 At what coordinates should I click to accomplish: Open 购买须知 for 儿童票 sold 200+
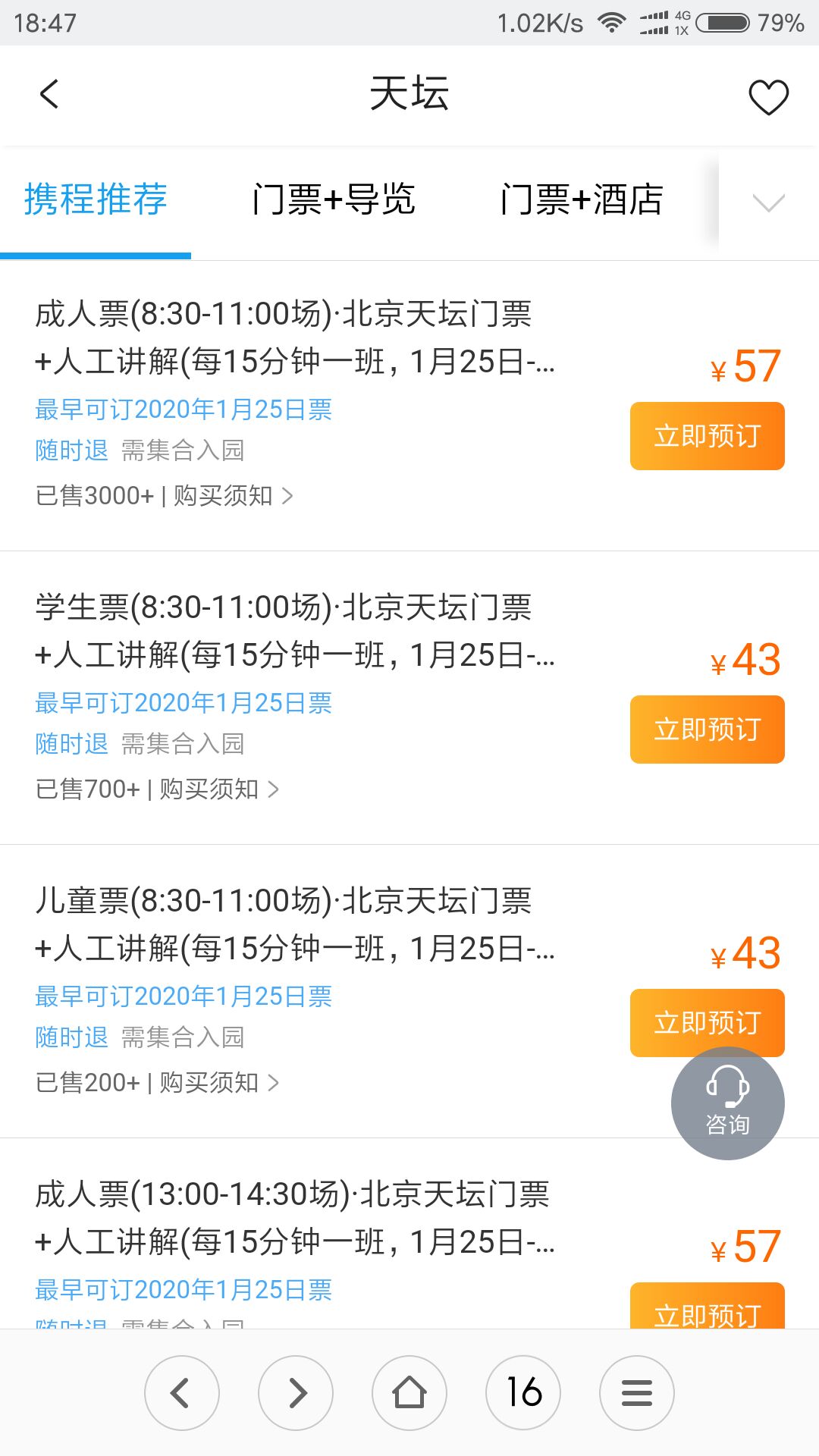coord(218,1083)
